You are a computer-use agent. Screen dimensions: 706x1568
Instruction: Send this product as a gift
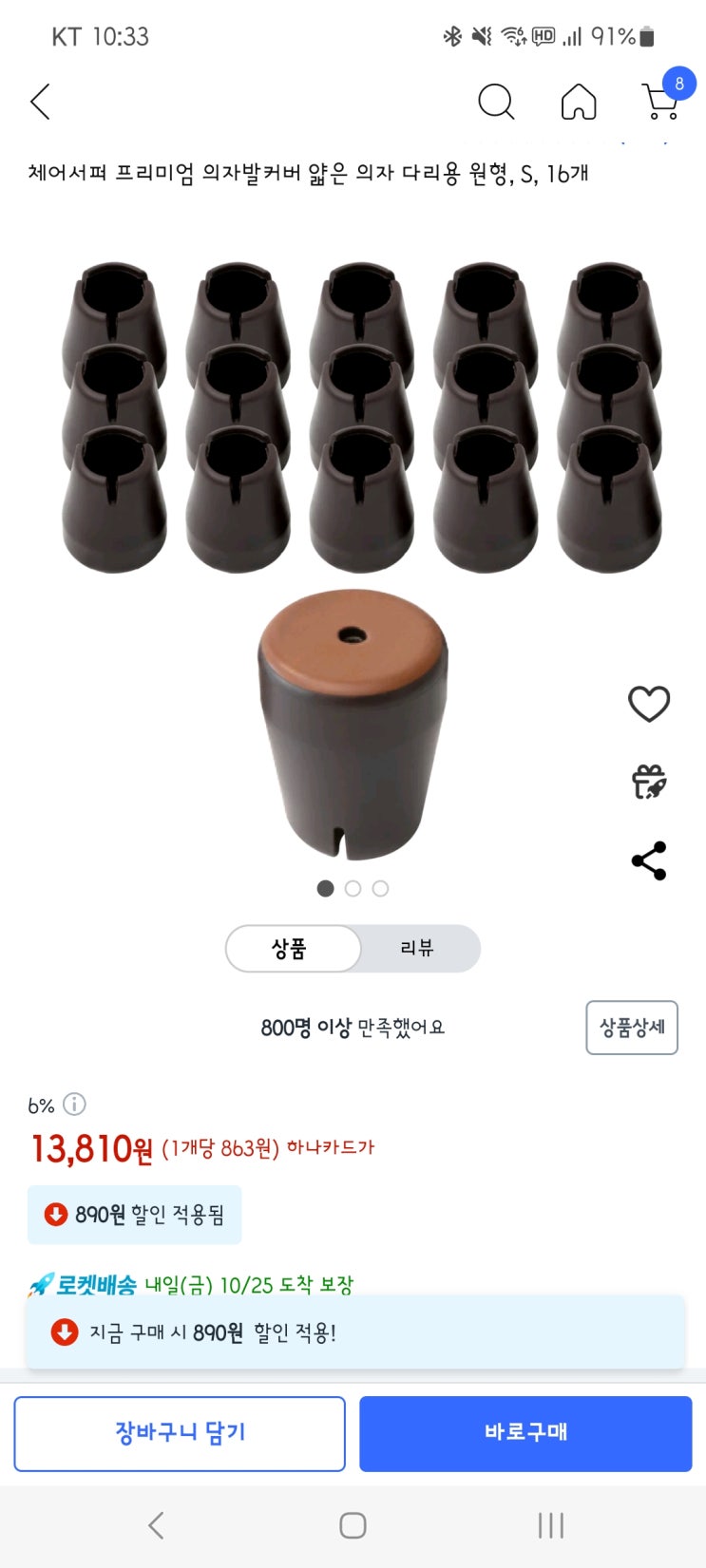click(649, 782)
